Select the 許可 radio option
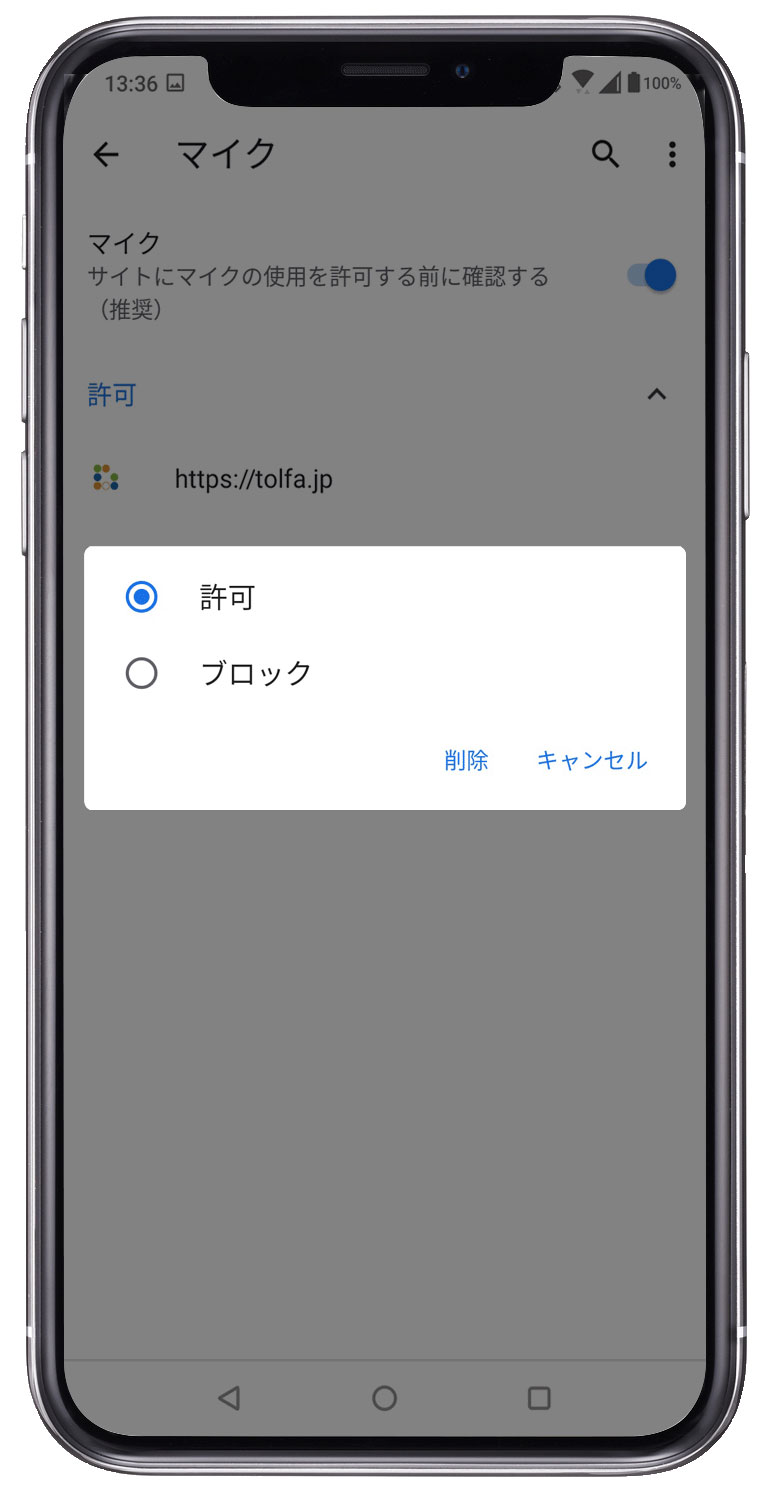The height and width of the screenshot is (1506, 759). coord(142,598)
